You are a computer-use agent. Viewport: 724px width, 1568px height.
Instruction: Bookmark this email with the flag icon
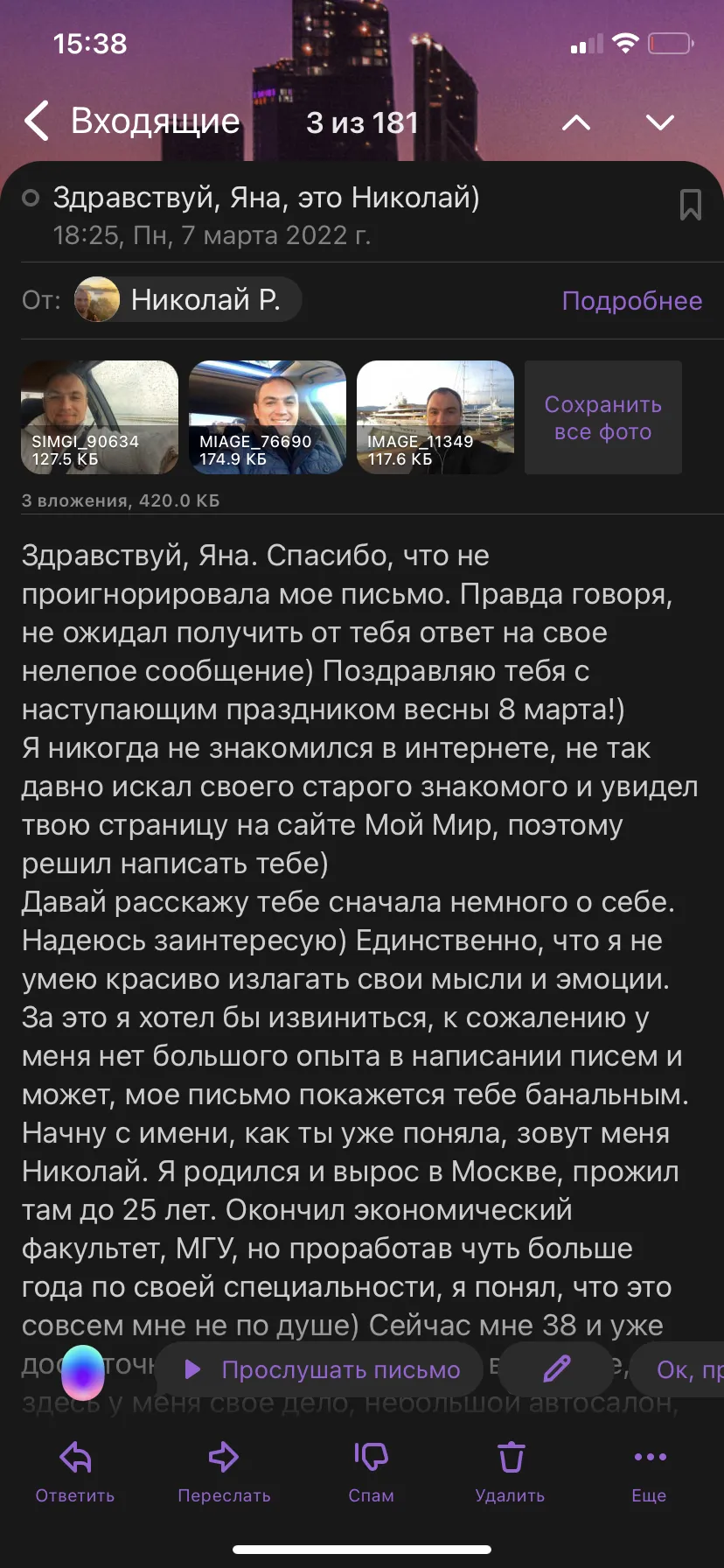[x=691, y=204]
